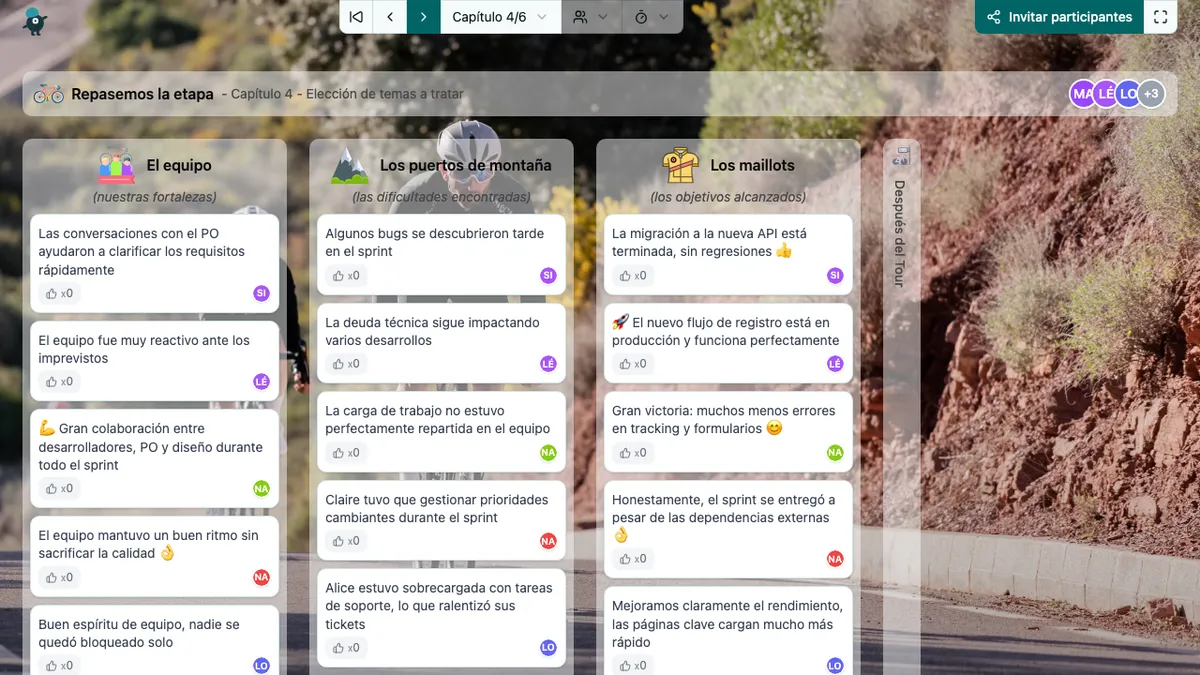Go back to the previous chapter

pyautogui.click(x=390, y=17)
